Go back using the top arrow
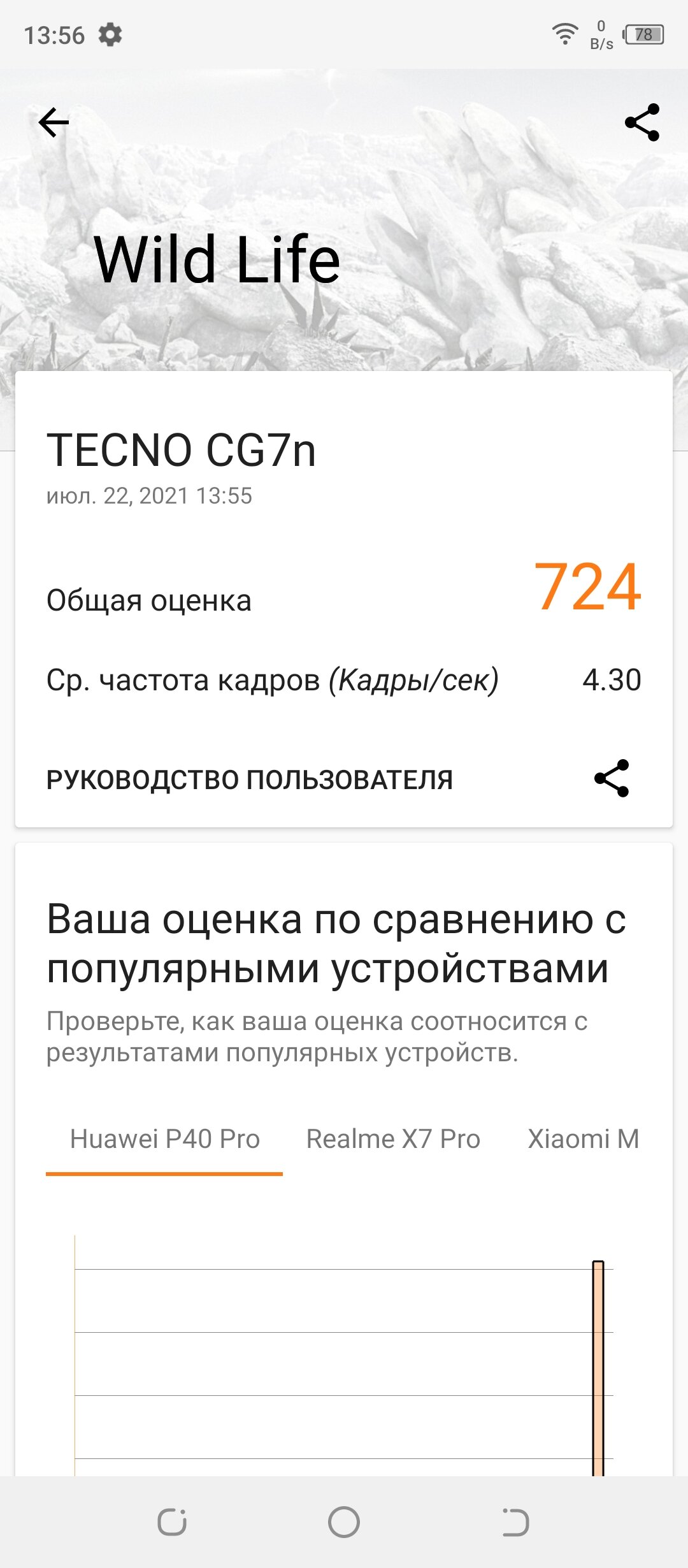 54,122
